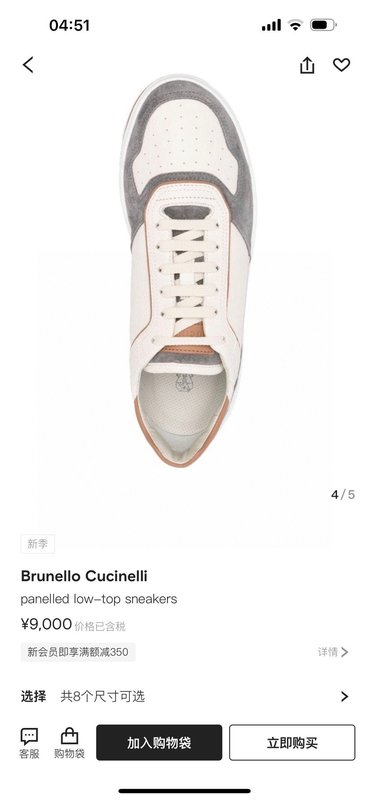Share this sneaker listing

coord(307,65)
